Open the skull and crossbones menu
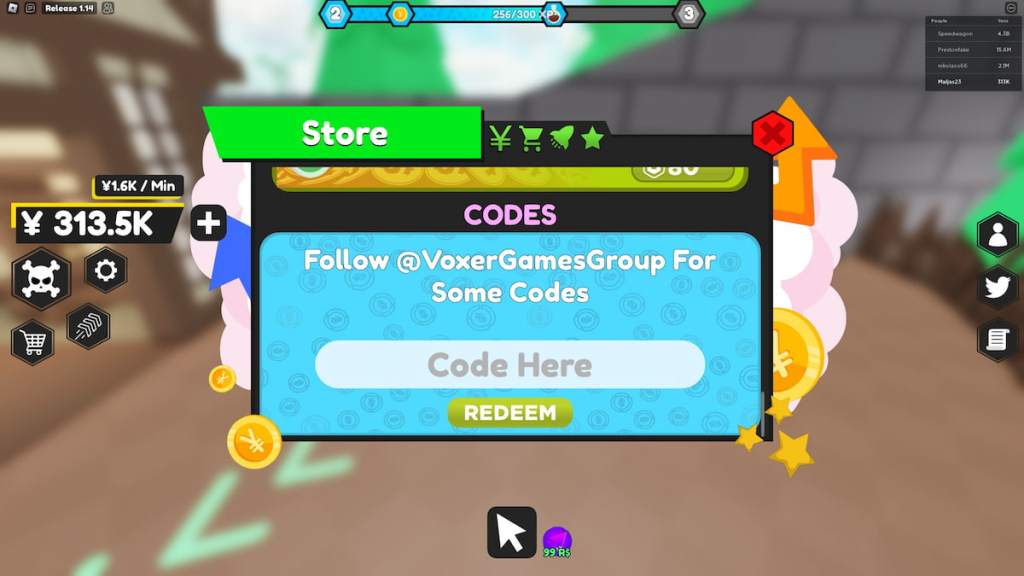Screen dimensions: 1024x576 pyautogui.click(x=41, y=278)
